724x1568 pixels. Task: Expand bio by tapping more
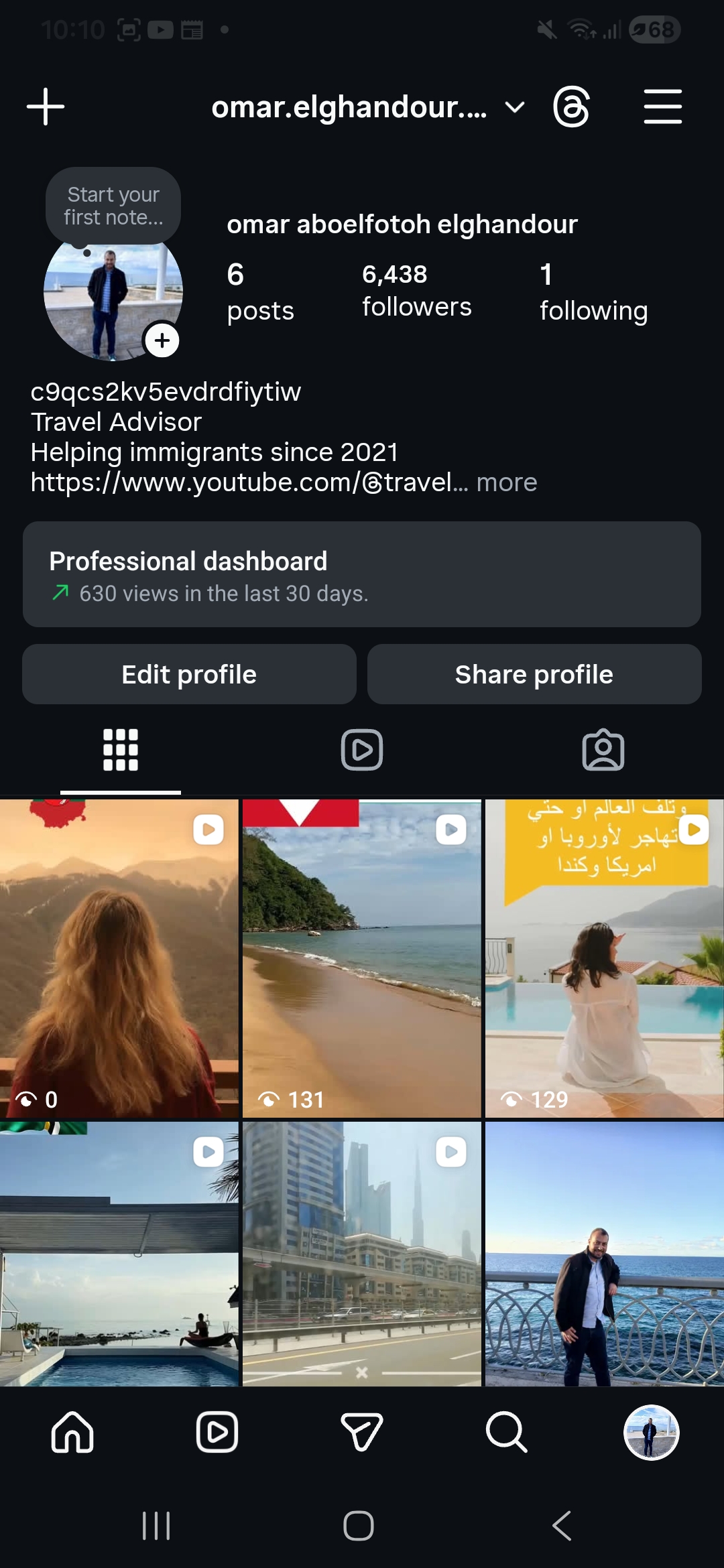pyautogui.click(x=507, y=482)
